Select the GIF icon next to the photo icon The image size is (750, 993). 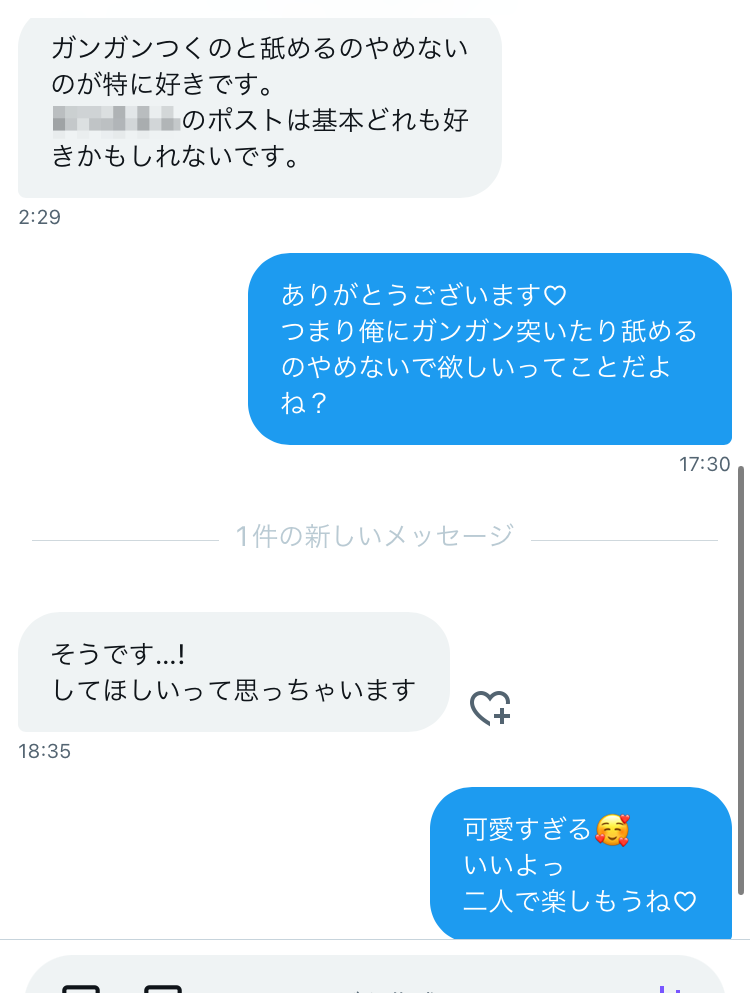(162, 988)
